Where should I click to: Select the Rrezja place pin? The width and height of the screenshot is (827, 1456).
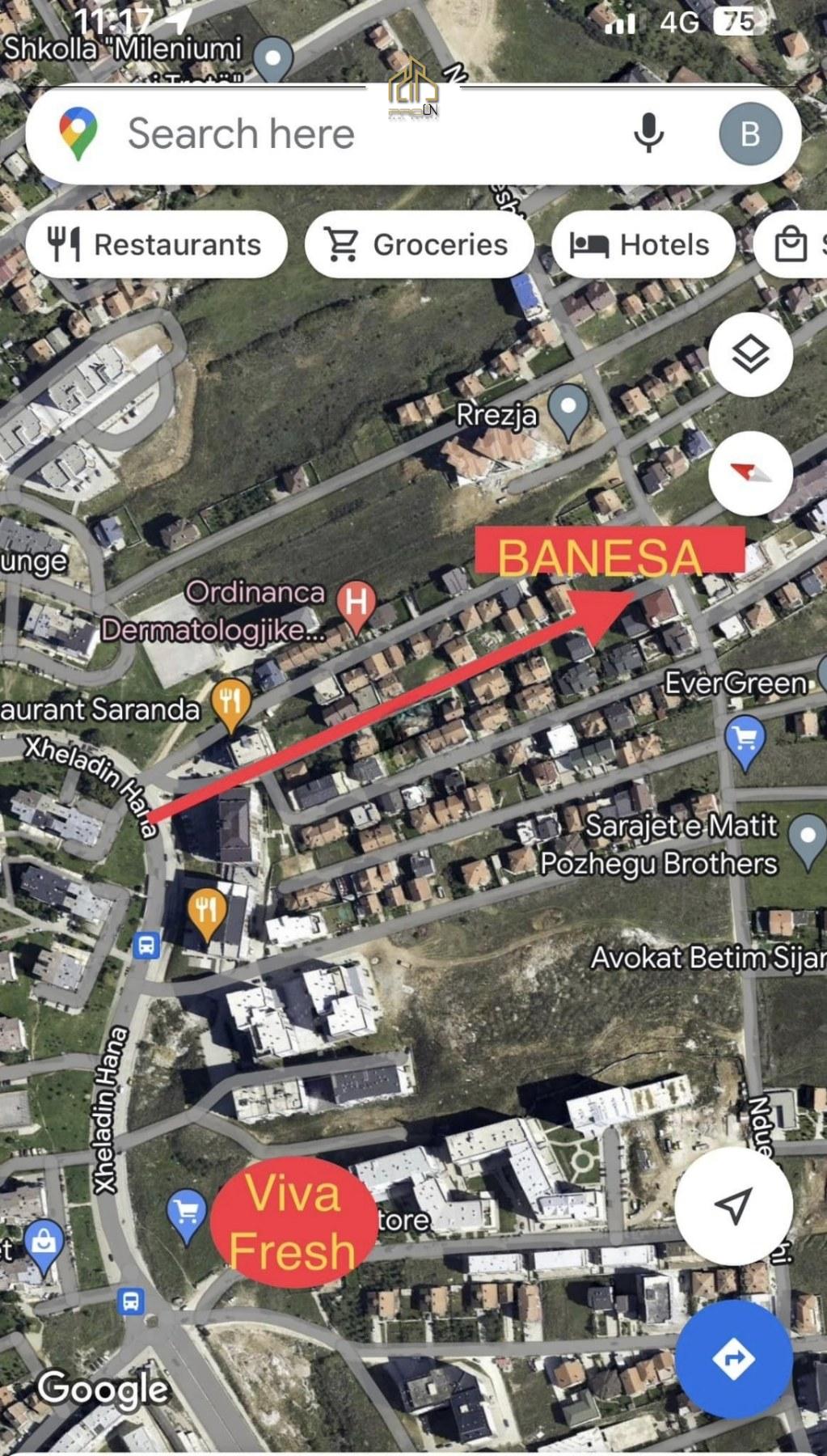click(568, 408)
